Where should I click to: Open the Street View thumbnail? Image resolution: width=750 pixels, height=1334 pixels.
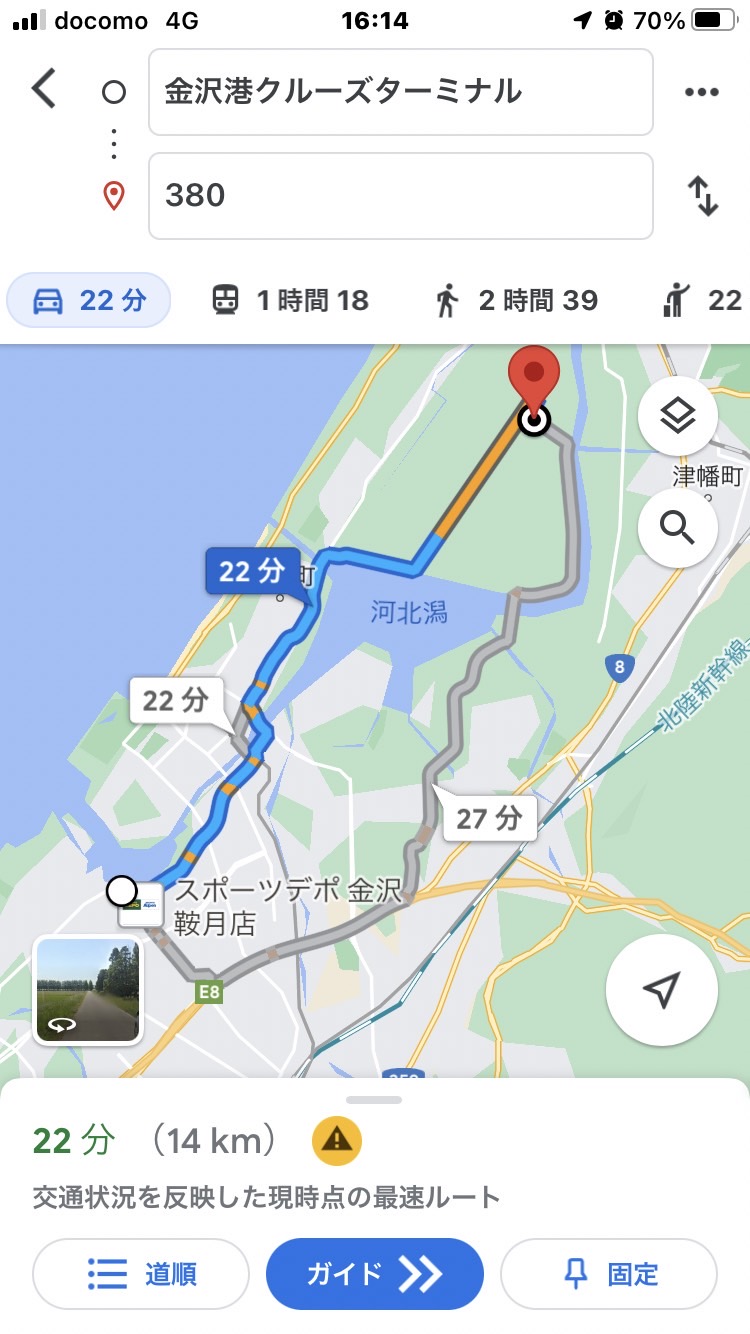[x=88, y=990]
